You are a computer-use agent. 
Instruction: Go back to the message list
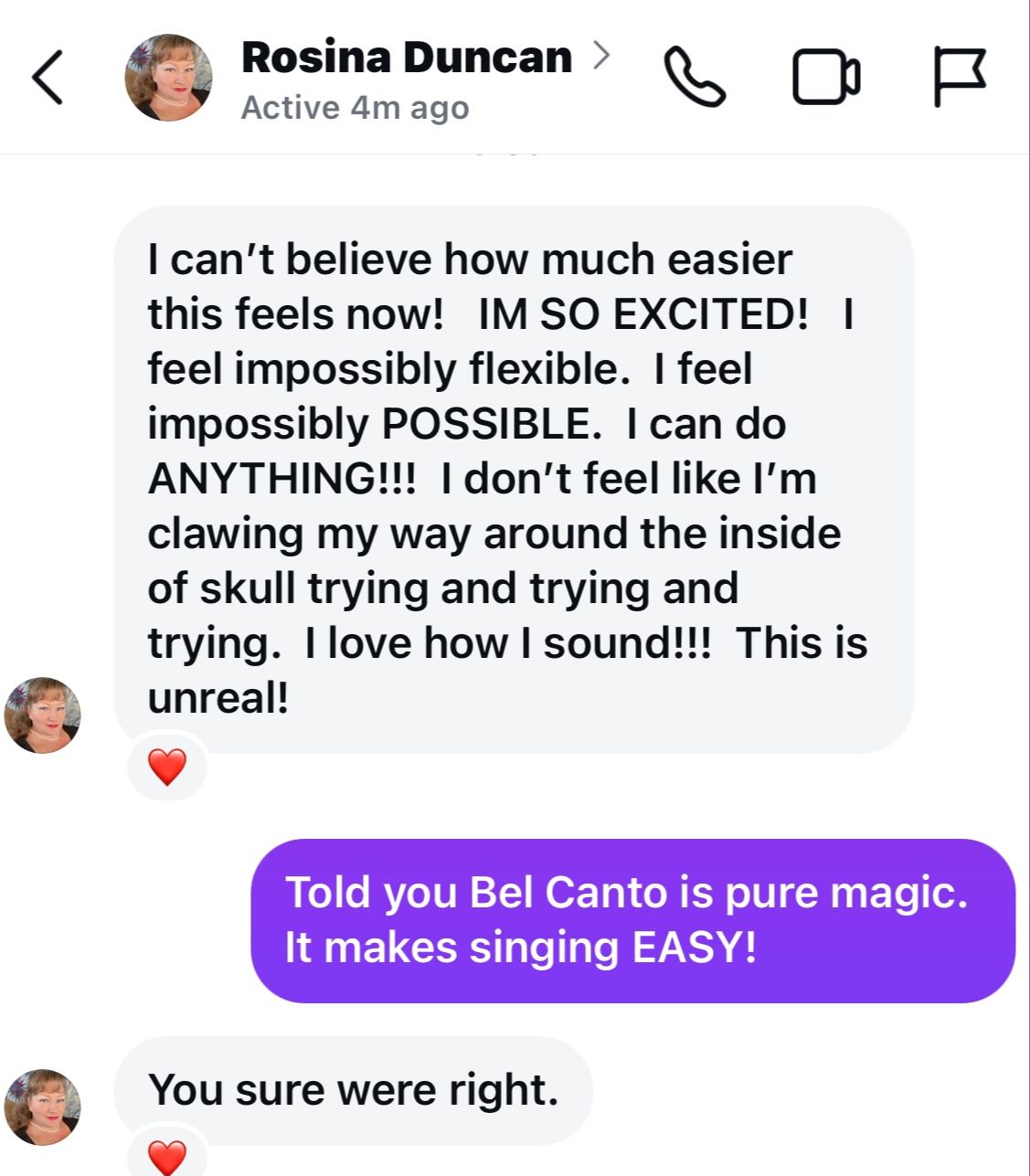click(48, 77)
